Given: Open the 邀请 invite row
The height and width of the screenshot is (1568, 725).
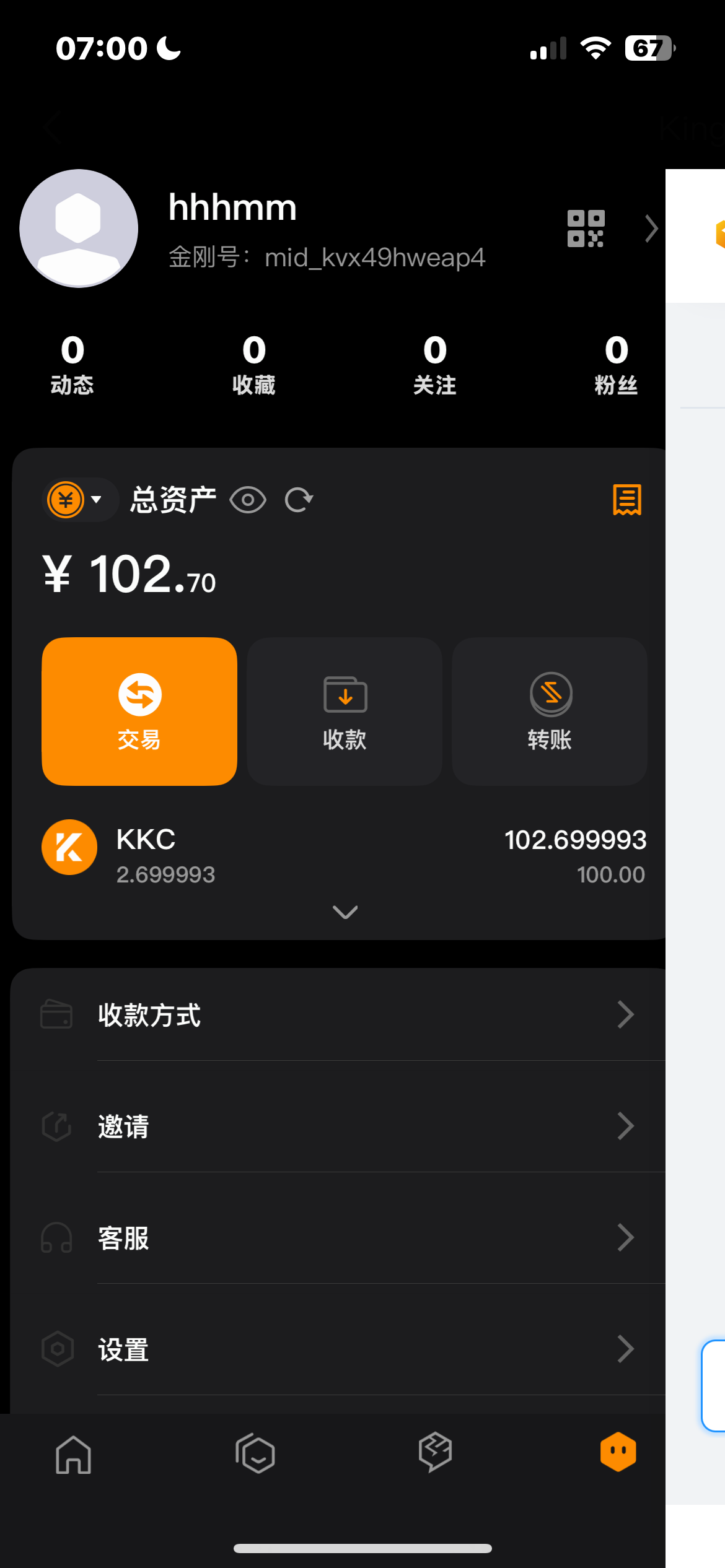Looking at the screenshot, I should pos(338,1126).
